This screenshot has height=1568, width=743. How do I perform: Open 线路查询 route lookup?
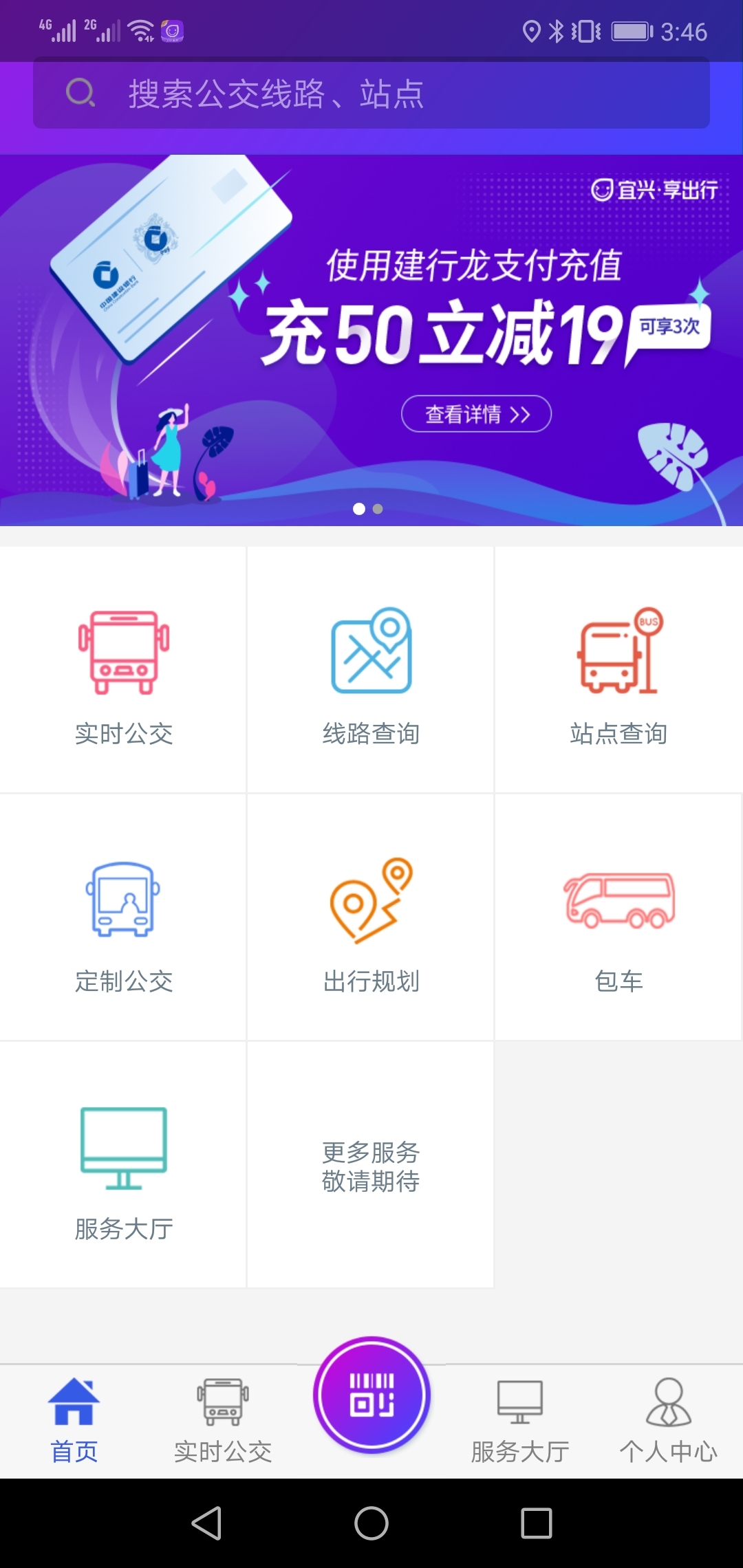[371, 671]
